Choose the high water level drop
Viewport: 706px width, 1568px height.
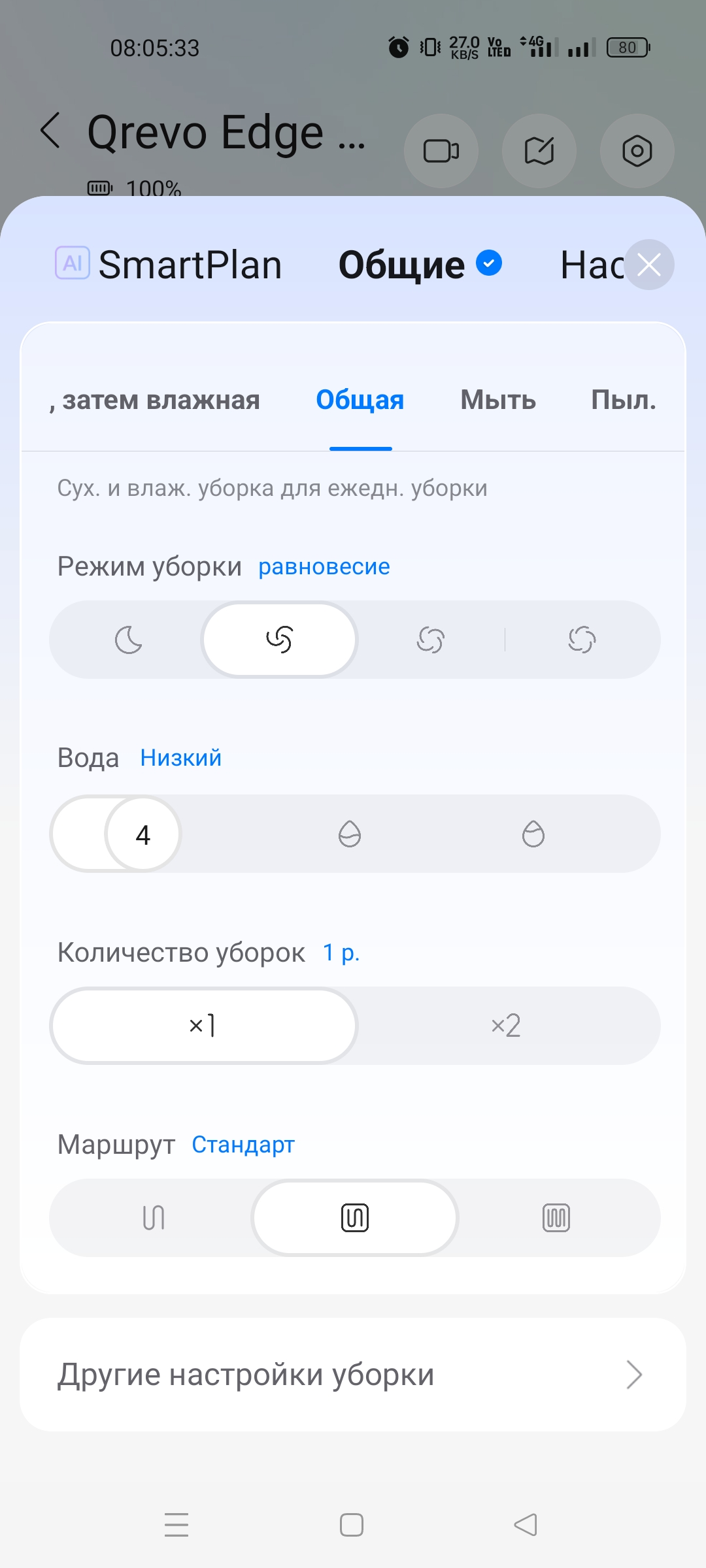click(533, 834)
